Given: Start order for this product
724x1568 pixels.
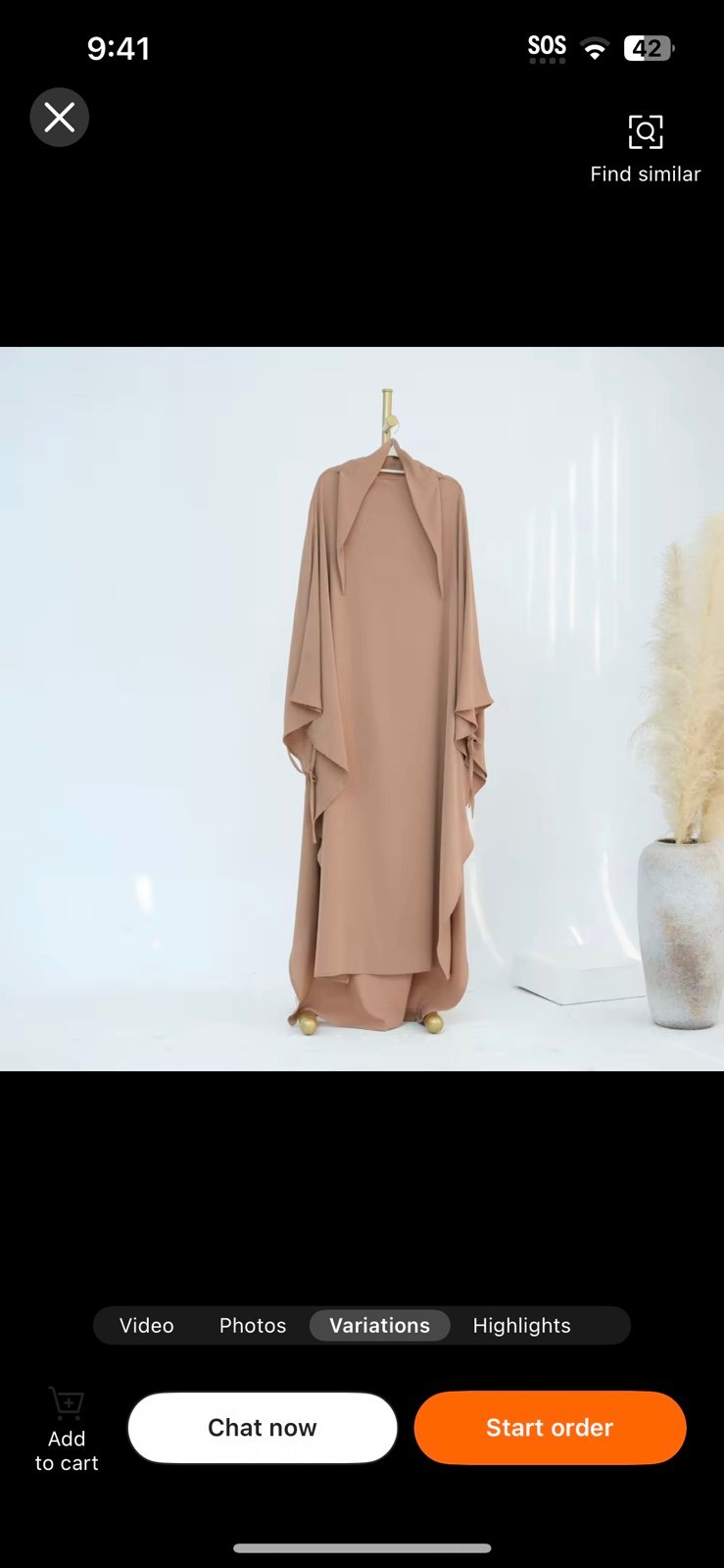Looking at the screenshot, I should [x=550, y=1428].
